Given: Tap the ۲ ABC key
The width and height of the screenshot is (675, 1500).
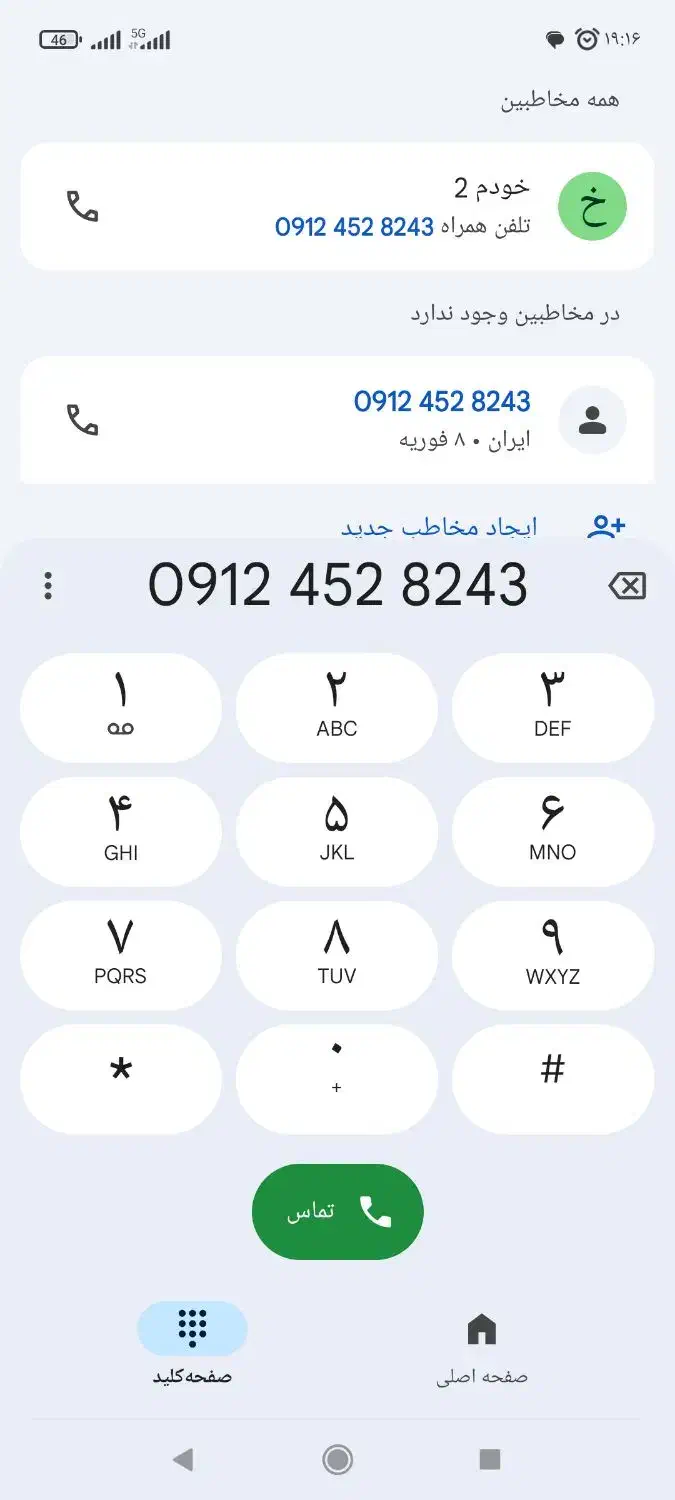Looking at the screenshot, I should (337, 708).
